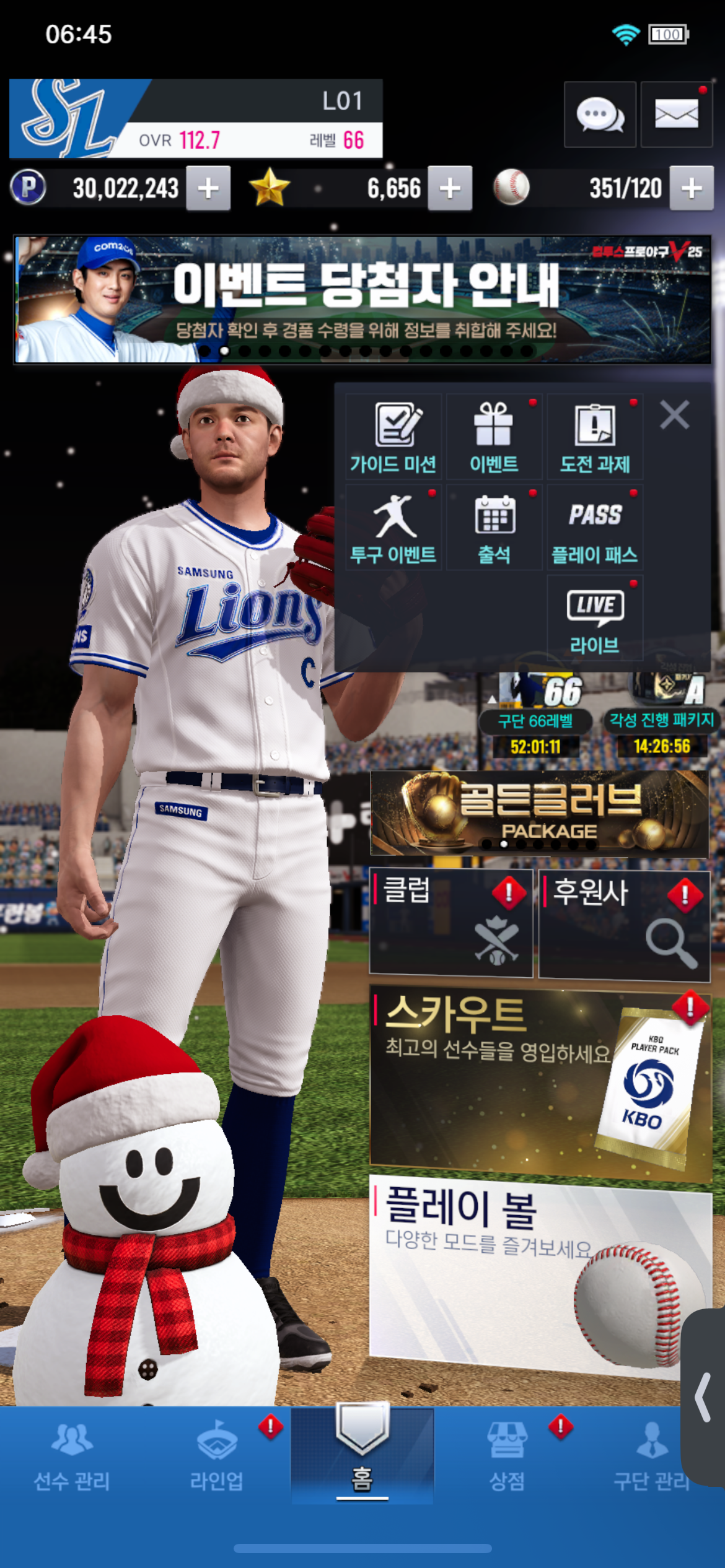Close the event shortcut panel

(674, 415)
